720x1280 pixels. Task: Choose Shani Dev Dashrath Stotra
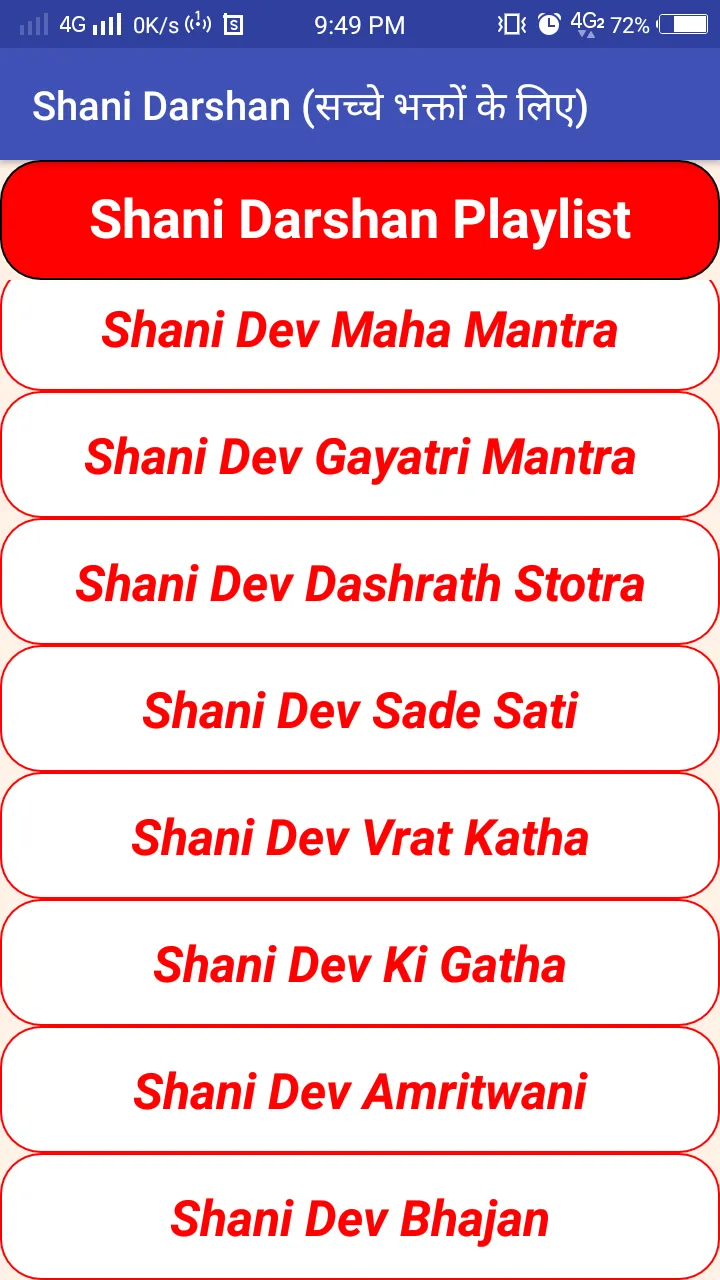click(360, 582)
